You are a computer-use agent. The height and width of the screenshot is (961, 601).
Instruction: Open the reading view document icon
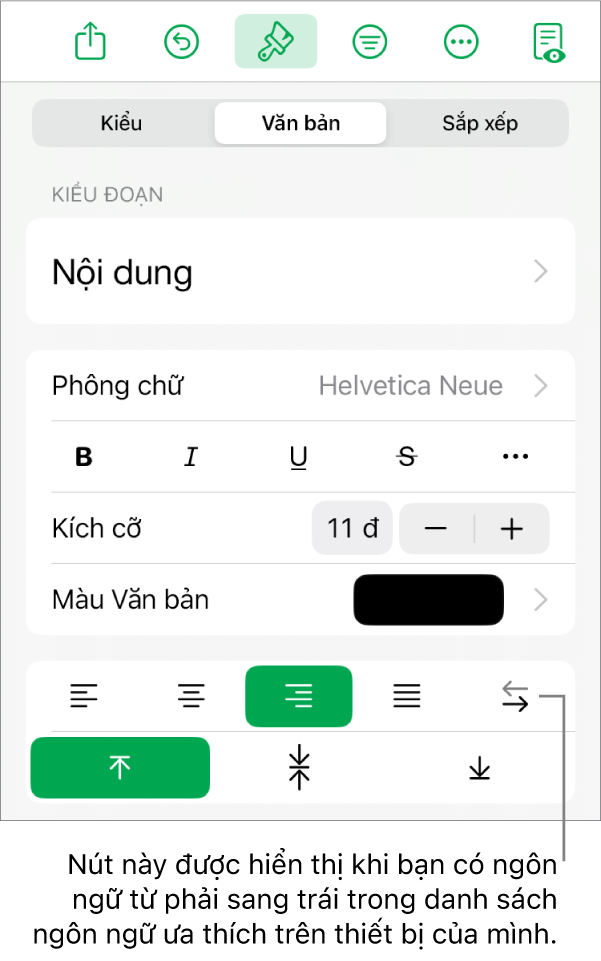[x=549, y=42]
